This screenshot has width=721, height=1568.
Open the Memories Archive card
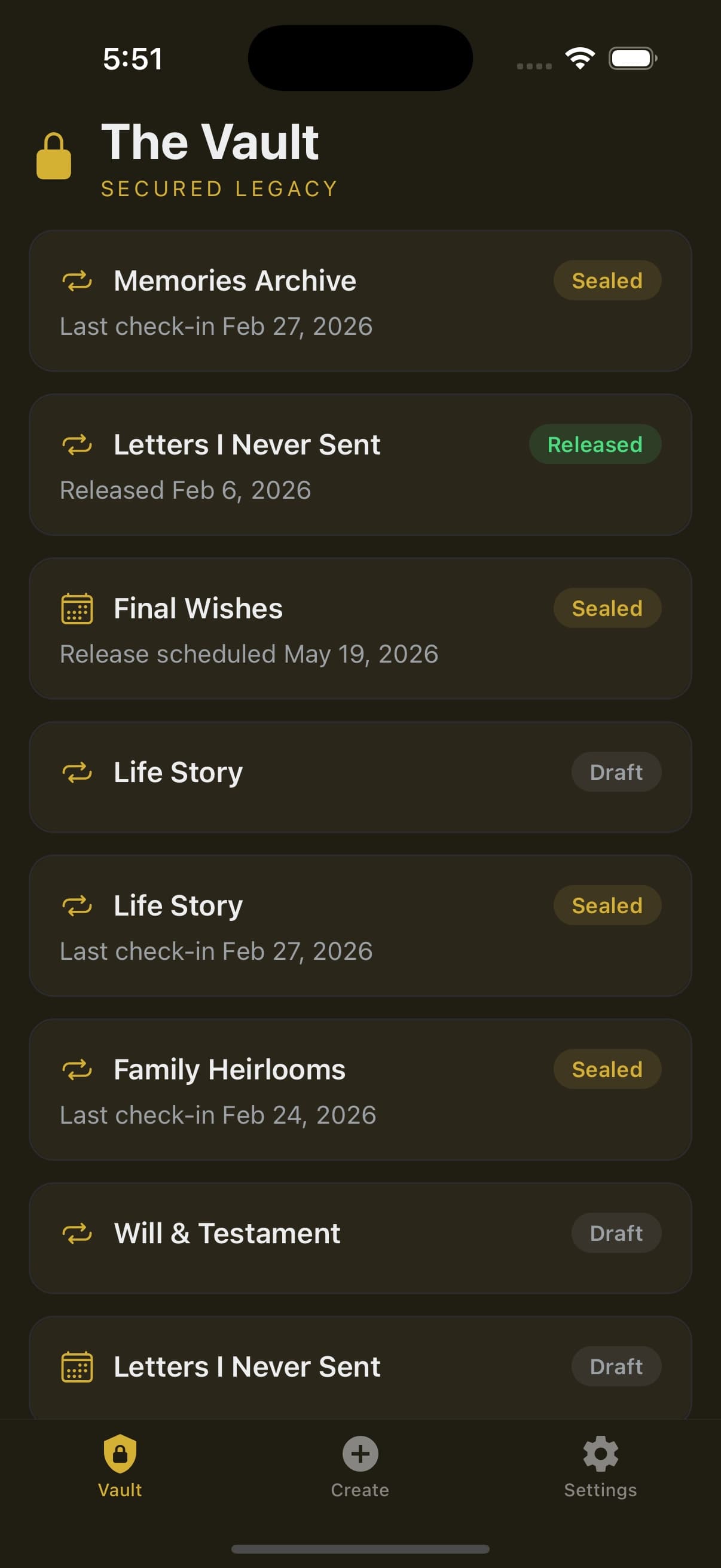(x=359, y=301)
